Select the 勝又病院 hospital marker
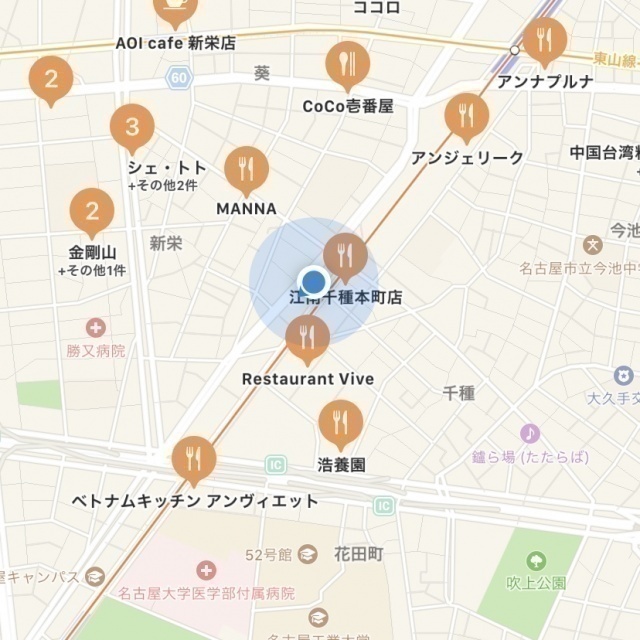Image resolution: width=640 pixels, height=640 pixels. click(x=95, y=327)
